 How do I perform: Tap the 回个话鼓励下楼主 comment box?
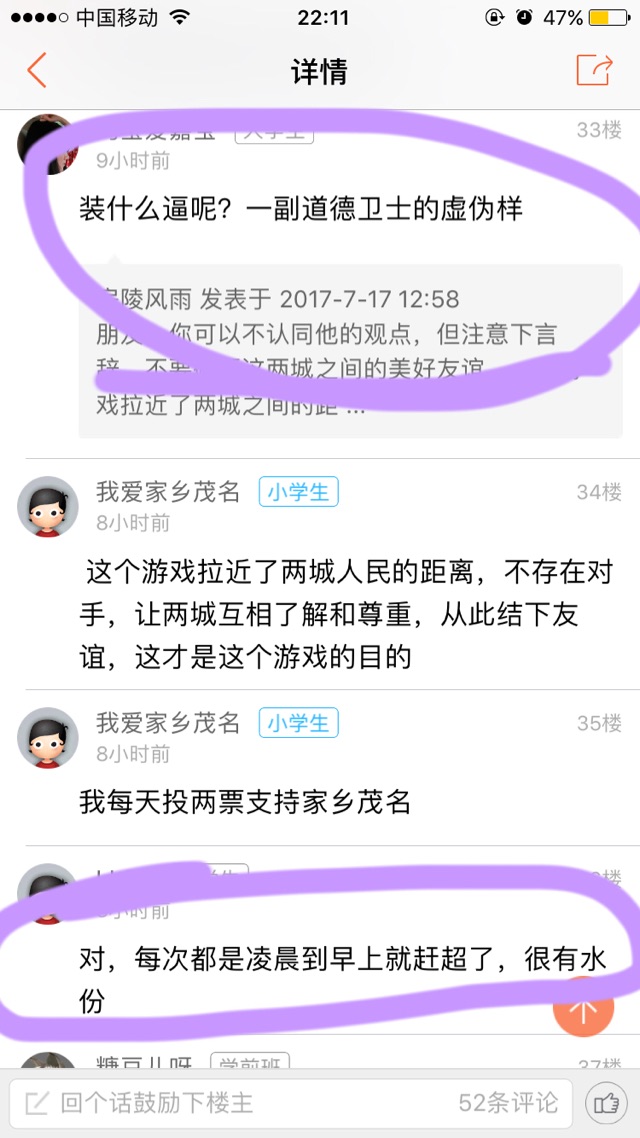pos(290,1103)
